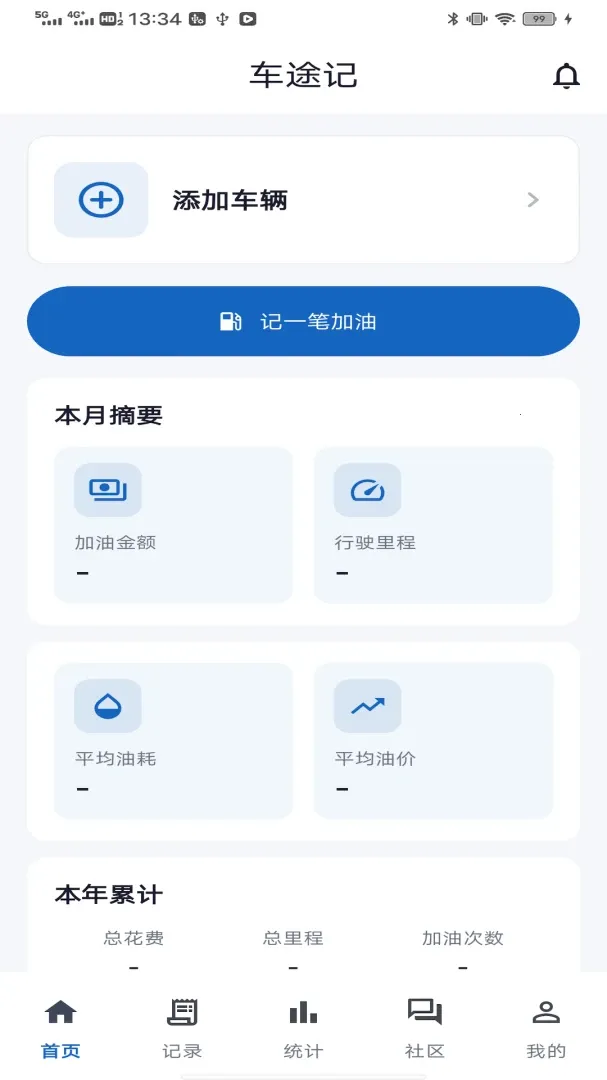The image size is (607, 1080).
Task: Switch to the 统计 tab
Action: 303,1029
